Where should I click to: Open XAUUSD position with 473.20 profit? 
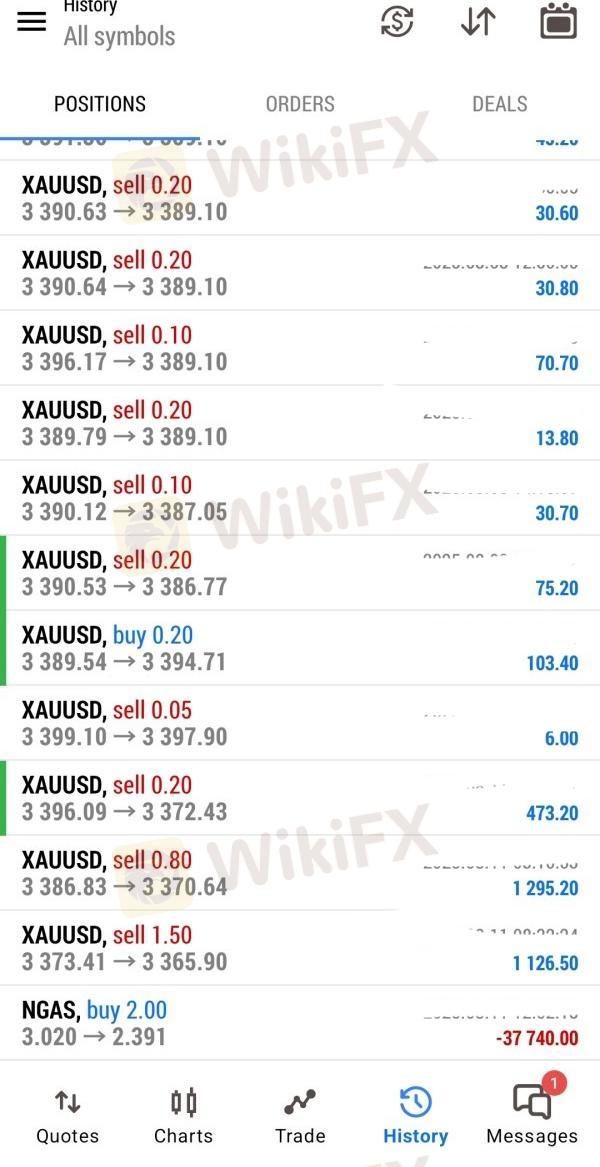300,798
